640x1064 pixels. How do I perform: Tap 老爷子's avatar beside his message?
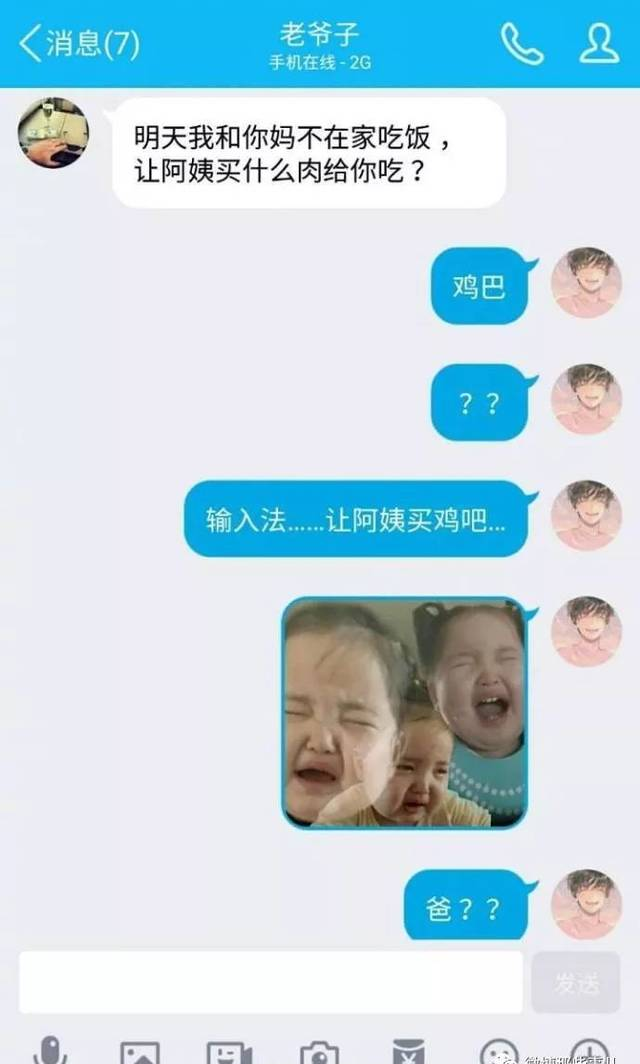point(53,132)
